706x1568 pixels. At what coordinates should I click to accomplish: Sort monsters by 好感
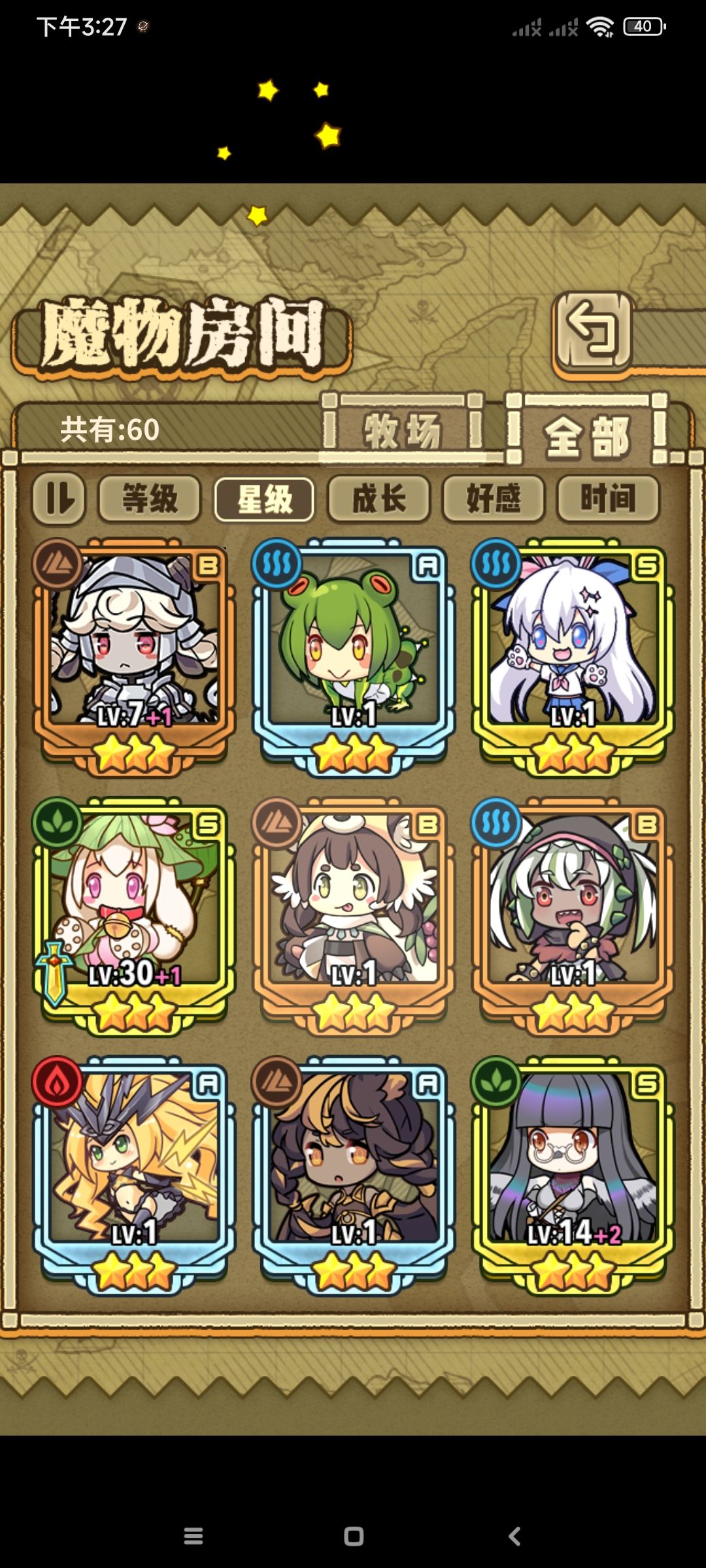pos(494,499)
